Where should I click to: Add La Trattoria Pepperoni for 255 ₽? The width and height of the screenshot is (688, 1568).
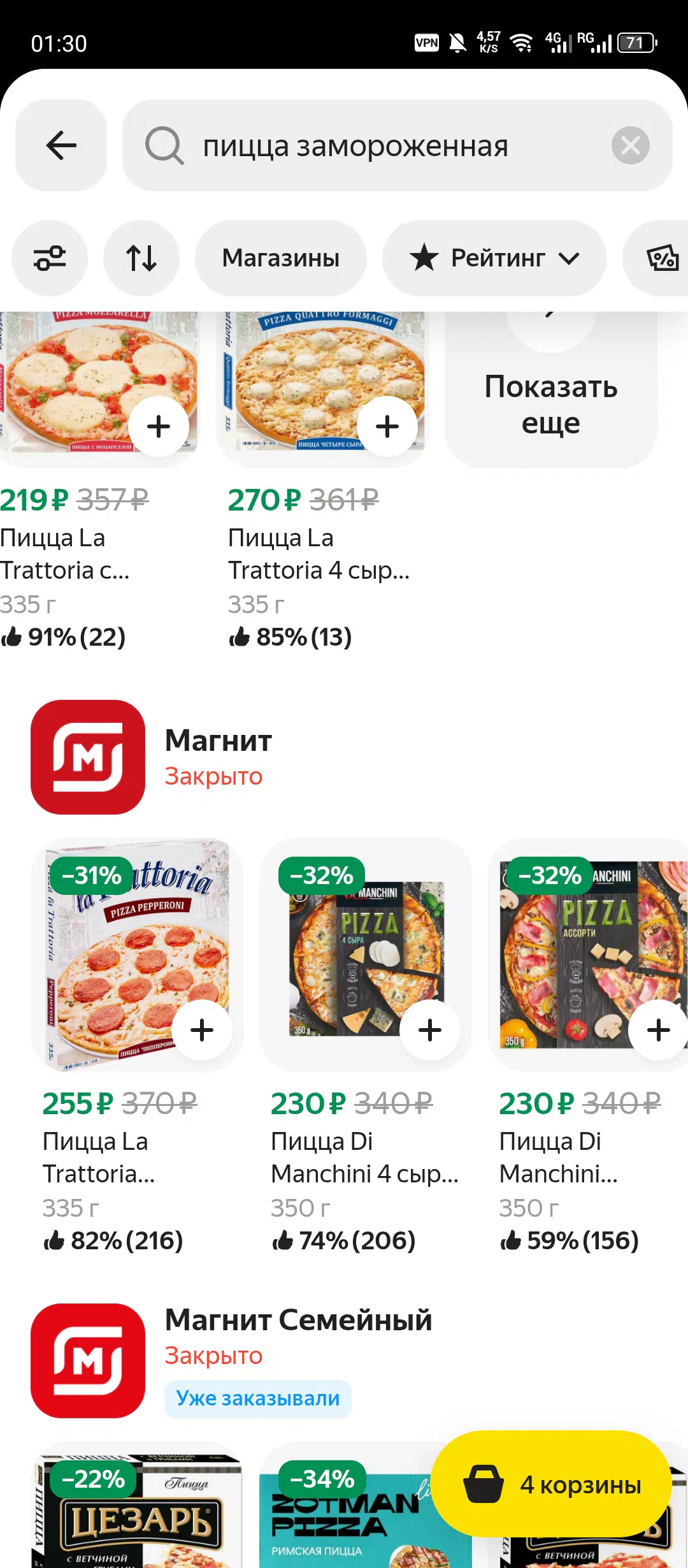point(202,1030)
